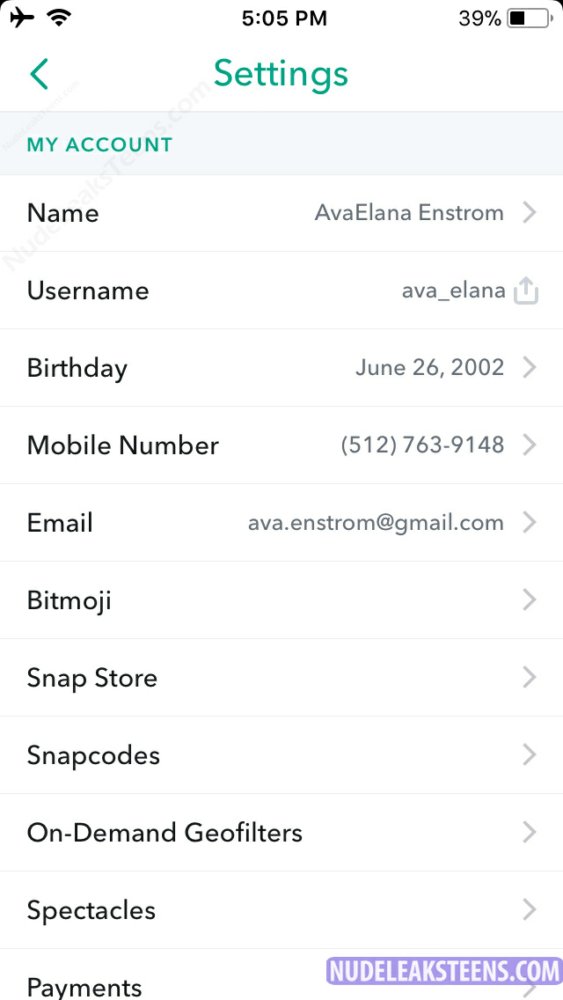View Snapcodes
The width and height of the screenshot is (563, 1000).
[x=281, y=755]
